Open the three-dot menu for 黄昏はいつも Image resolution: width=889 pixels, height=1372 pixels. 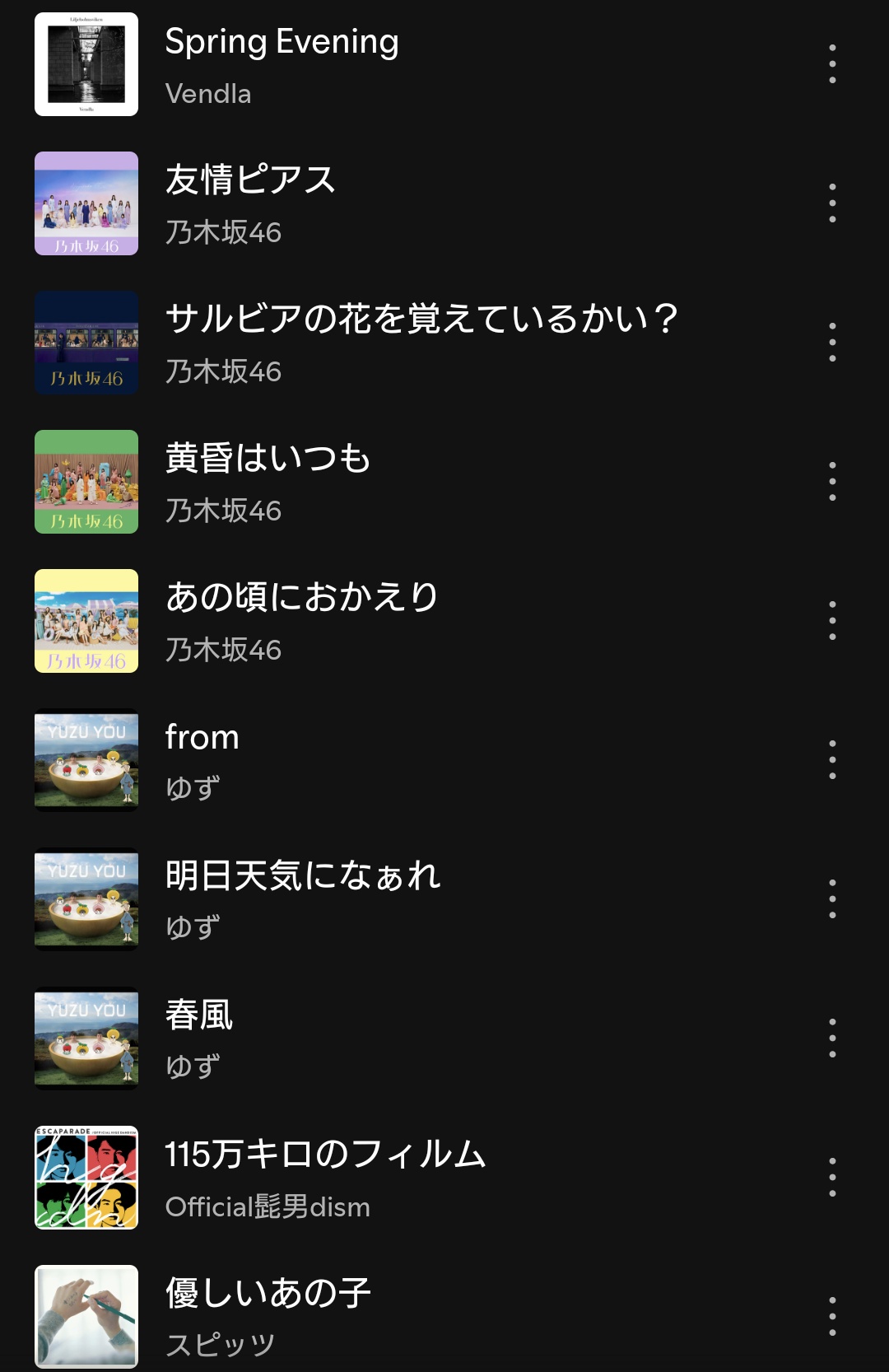tap(832, 482)
